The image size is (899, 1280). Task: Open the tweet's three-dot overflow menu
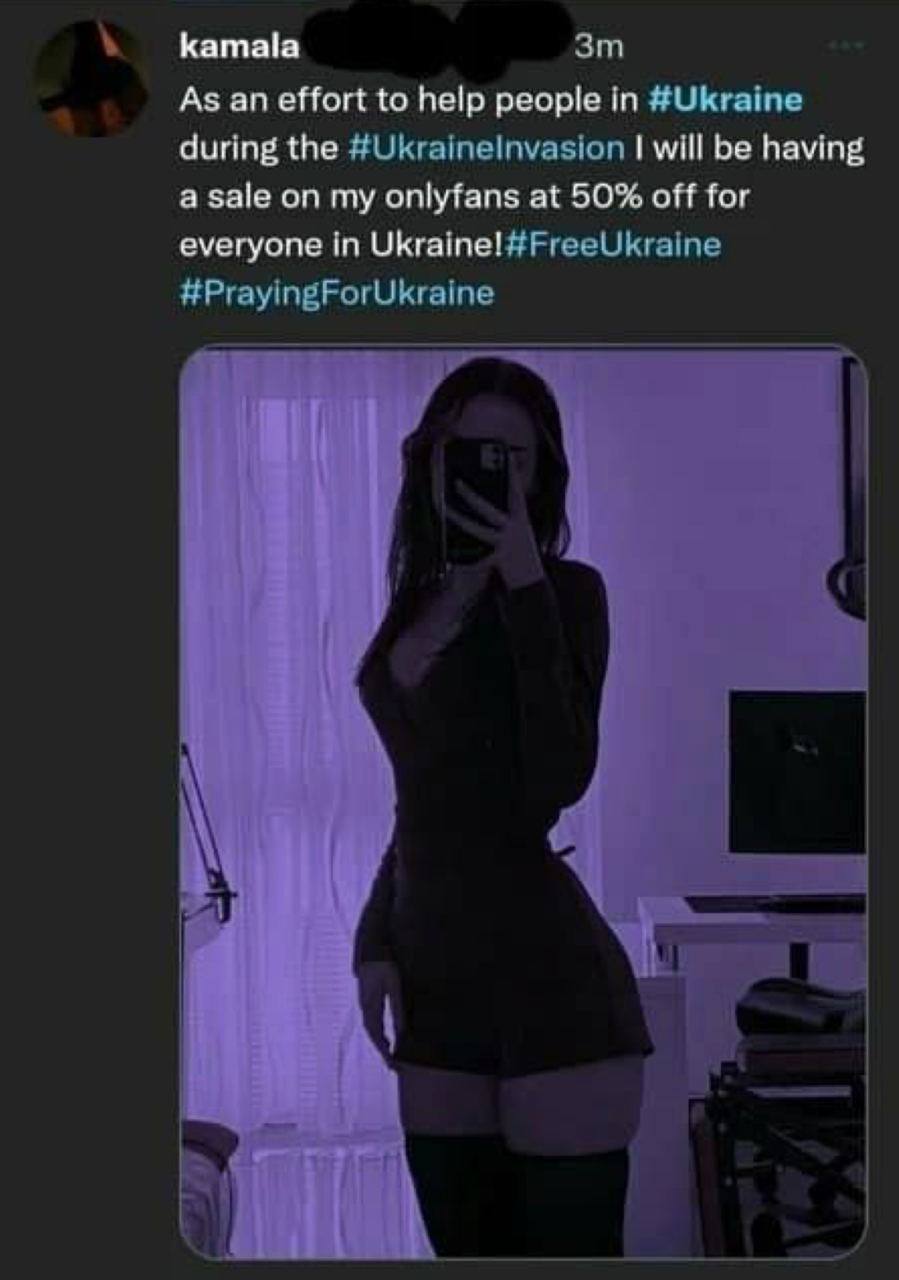844,47
